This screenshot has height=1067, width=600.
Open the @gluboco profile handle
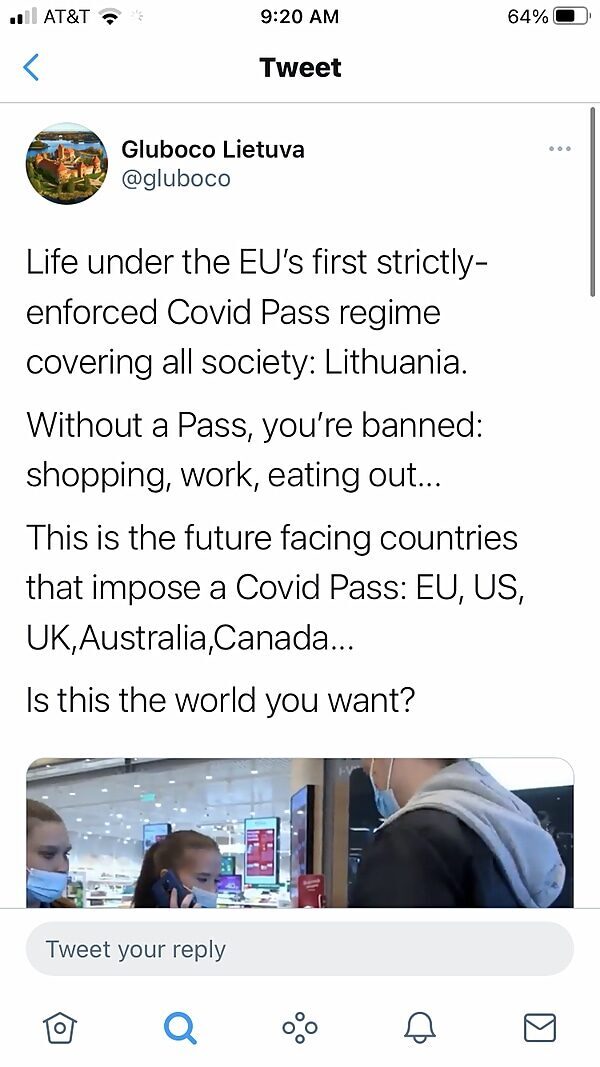176,179
